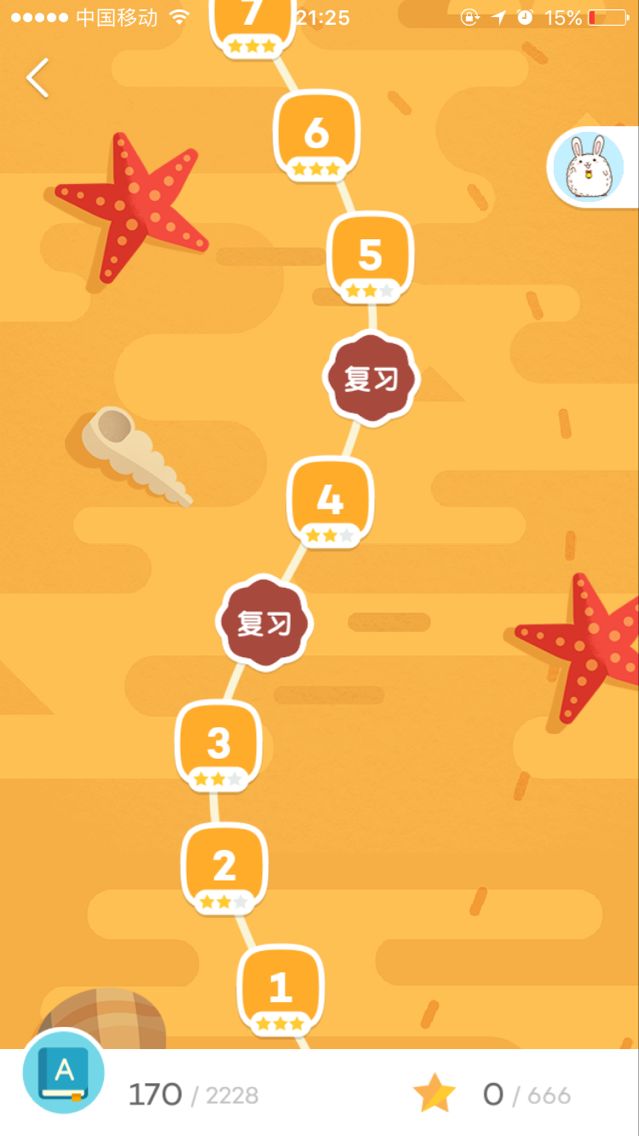This screenshot has width=639, height=1136.
Task: Open level 7
Action: [253, 22]
